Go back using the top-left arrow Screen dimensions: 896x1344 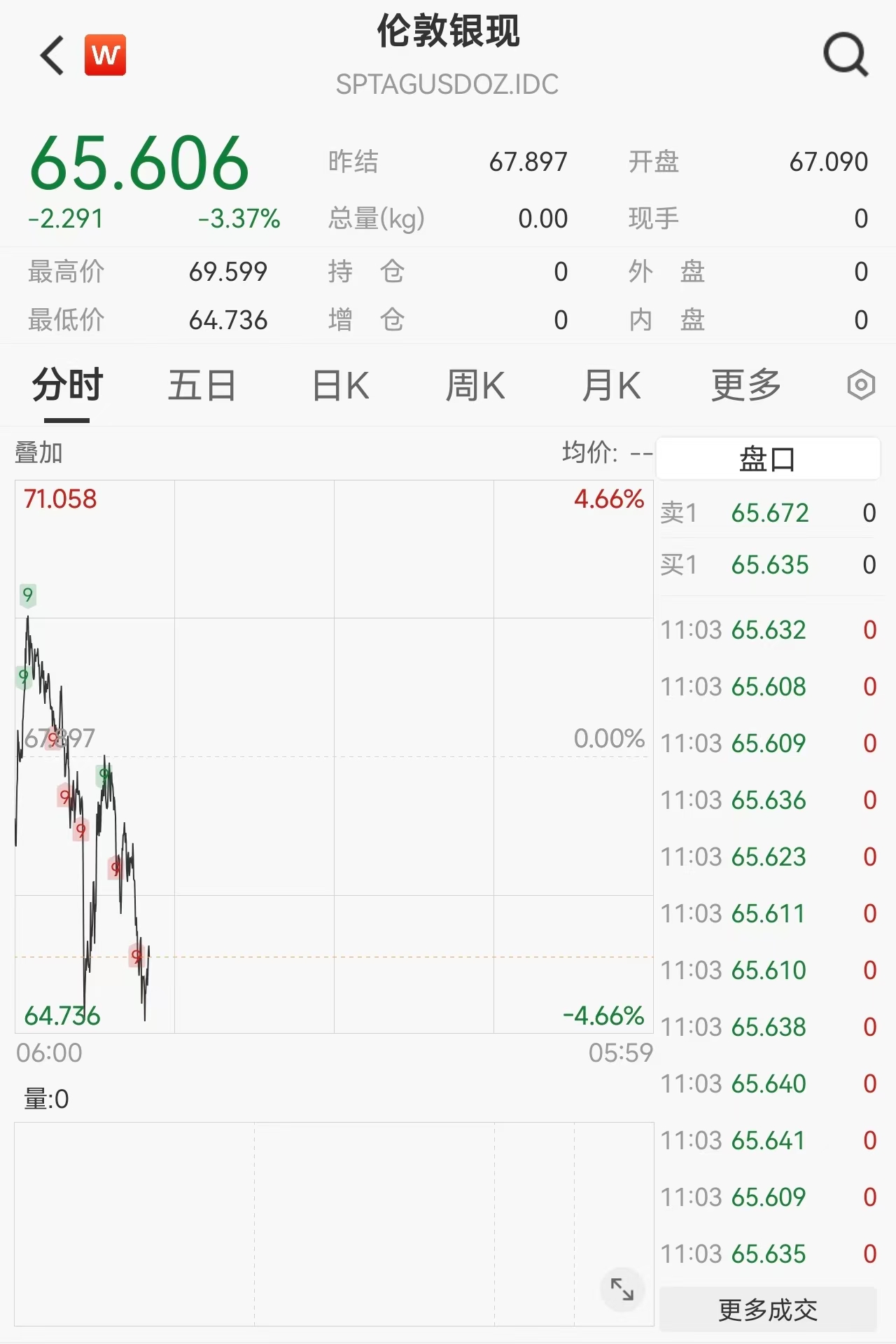pos(52,55)
